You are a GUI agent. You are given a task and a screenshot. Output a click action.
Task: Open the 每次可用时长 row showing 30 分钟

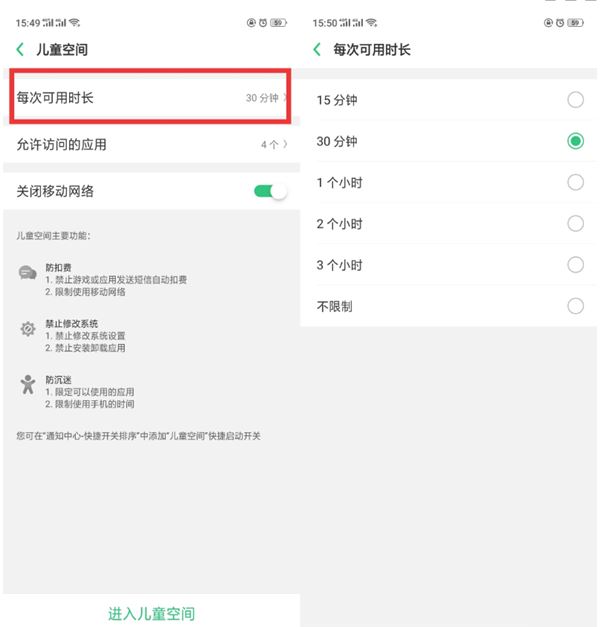point(150,98)
